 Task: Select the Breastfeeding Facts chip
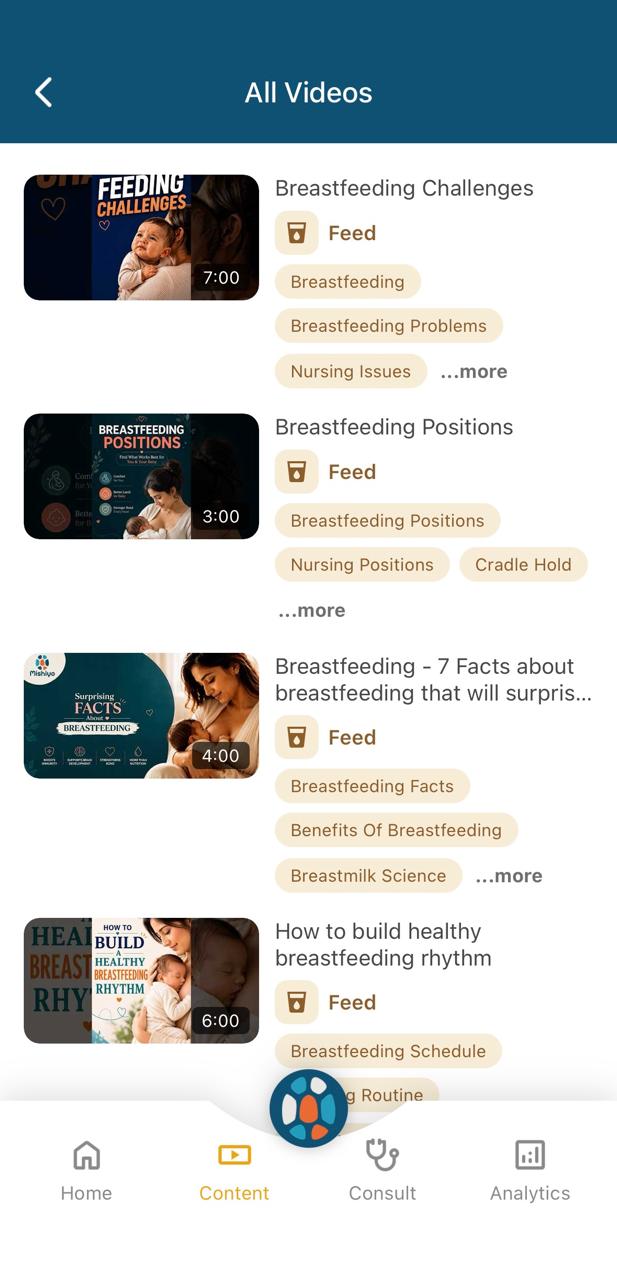click(x=372, y=786)
